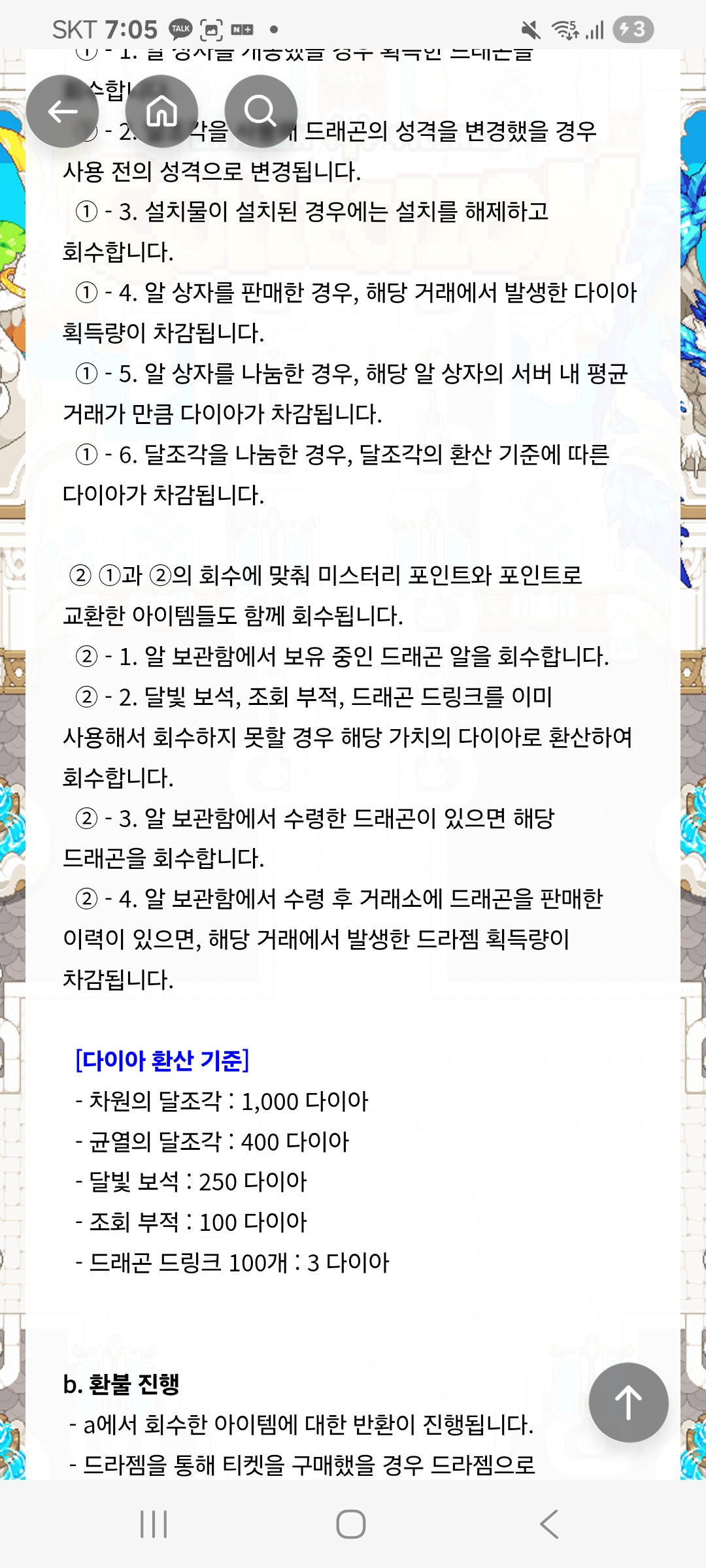Open recent apps from the navigation bar
The width and height of the screenshot is (706, 1568).
click(x=154, y=1524)
